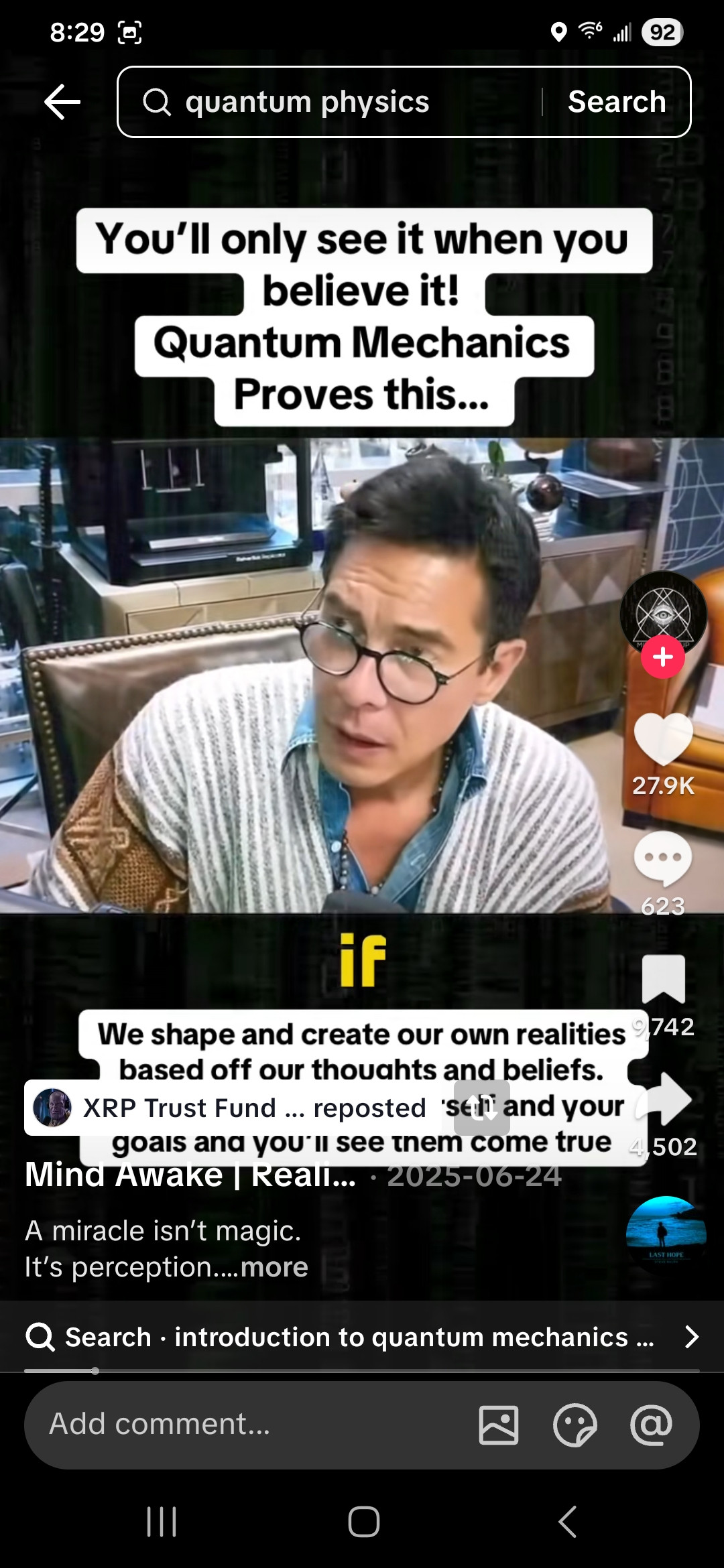Image resolution: width=724 pixels, height=1568 pixels.
Task: Open the sticker emoji picker
Action: (575, 1425)
